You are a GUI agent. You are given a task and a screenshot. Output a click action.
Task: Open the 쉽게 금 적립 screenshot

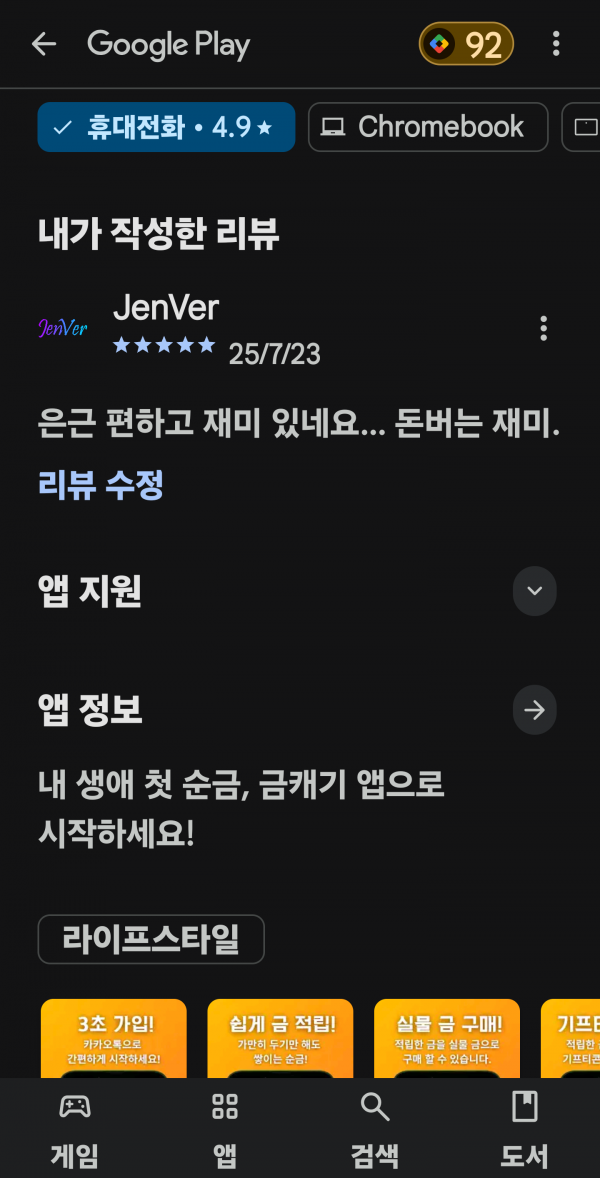tap(280, 1038)
